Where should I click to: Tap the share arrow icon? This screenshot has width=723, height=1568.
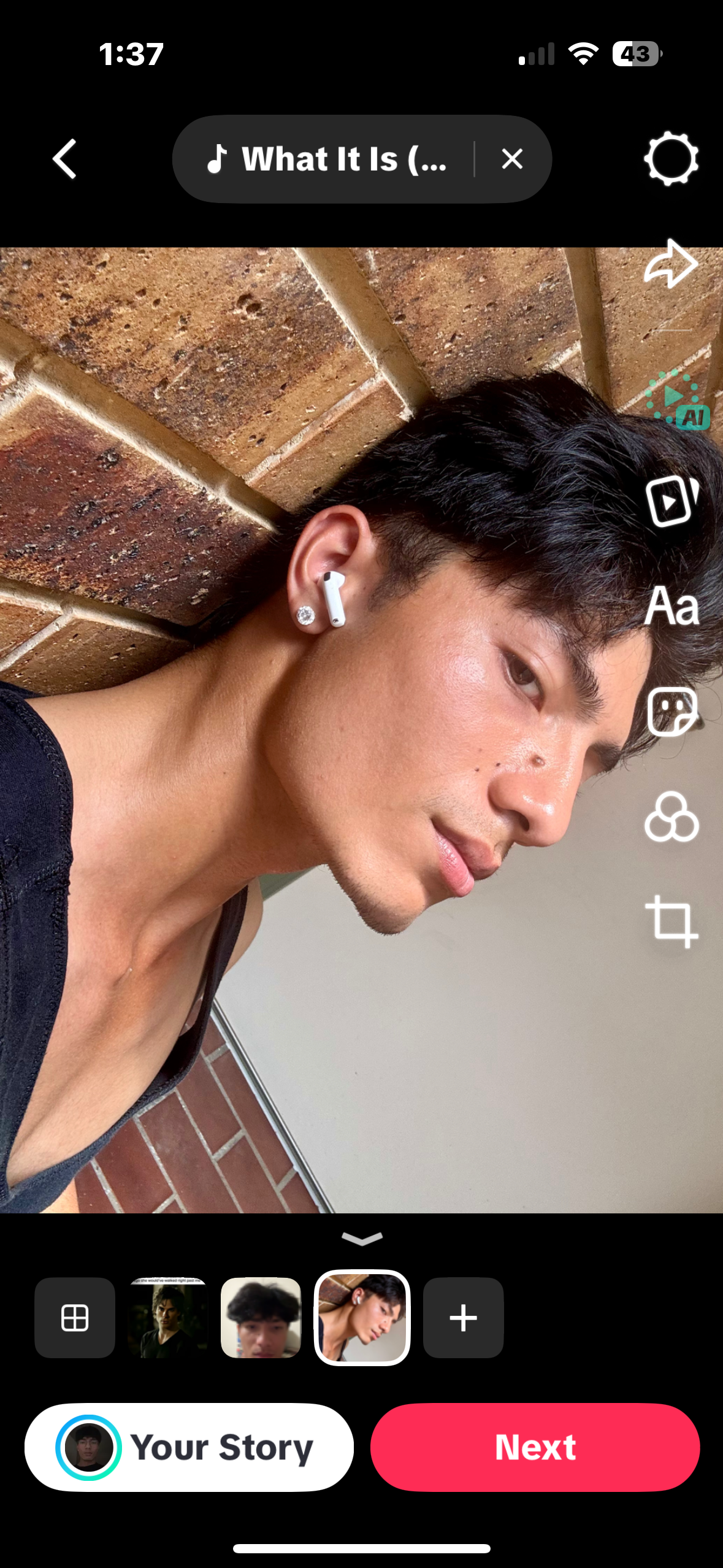click(671, 264)
